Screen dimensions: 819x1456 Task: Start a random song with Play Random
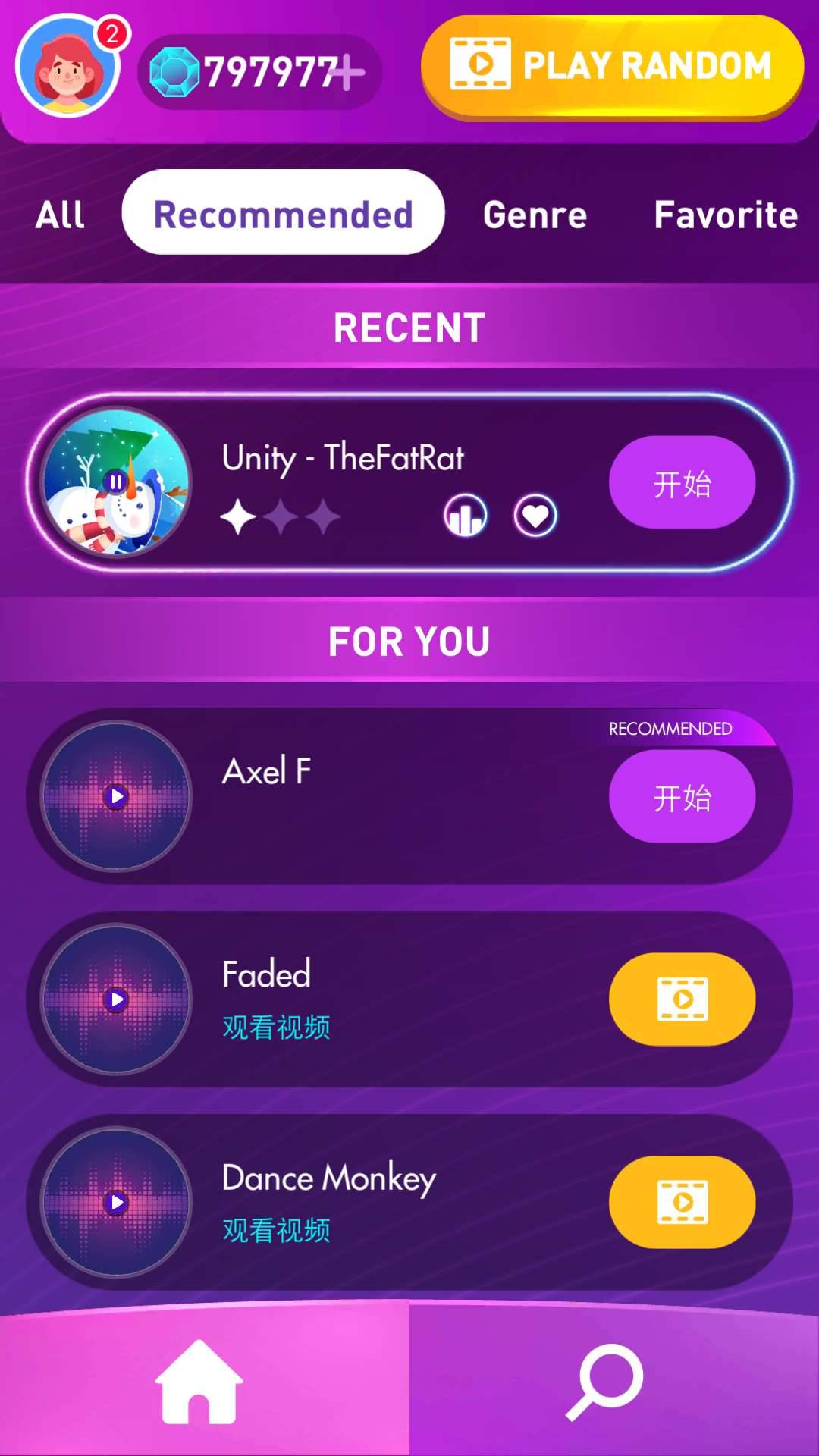tap(612, 67)
